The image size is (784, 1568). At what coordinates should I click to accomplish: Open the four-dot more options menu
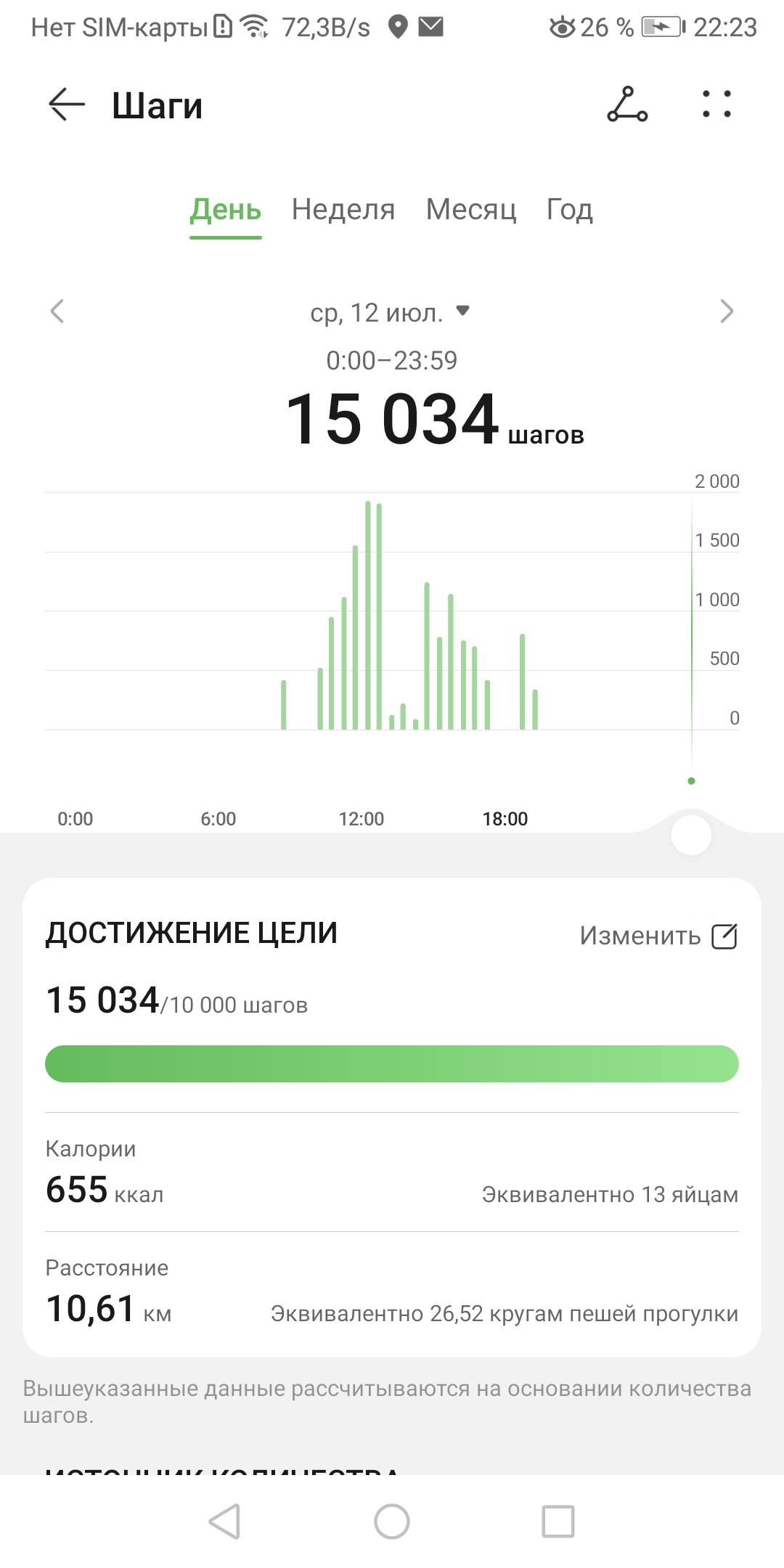pos(716,105)
